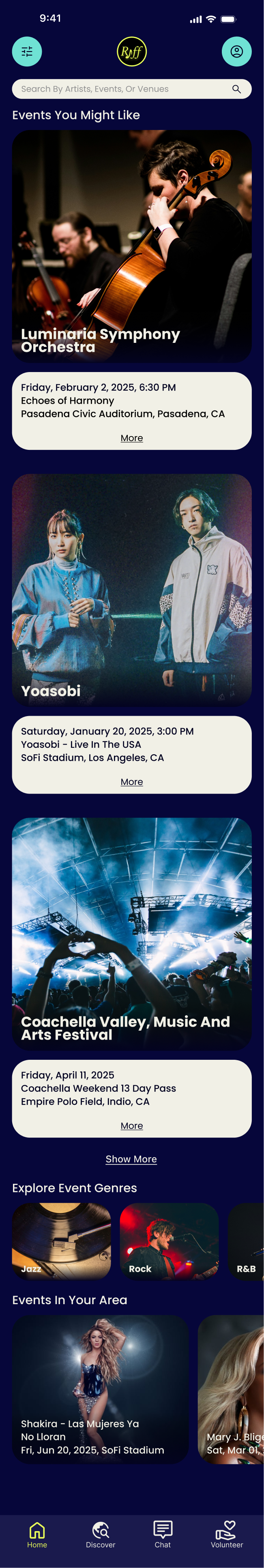Viewport: 264px width, 1568px height.
Task: Open the Yoasobi event image
Action: (x=132, y=590)
